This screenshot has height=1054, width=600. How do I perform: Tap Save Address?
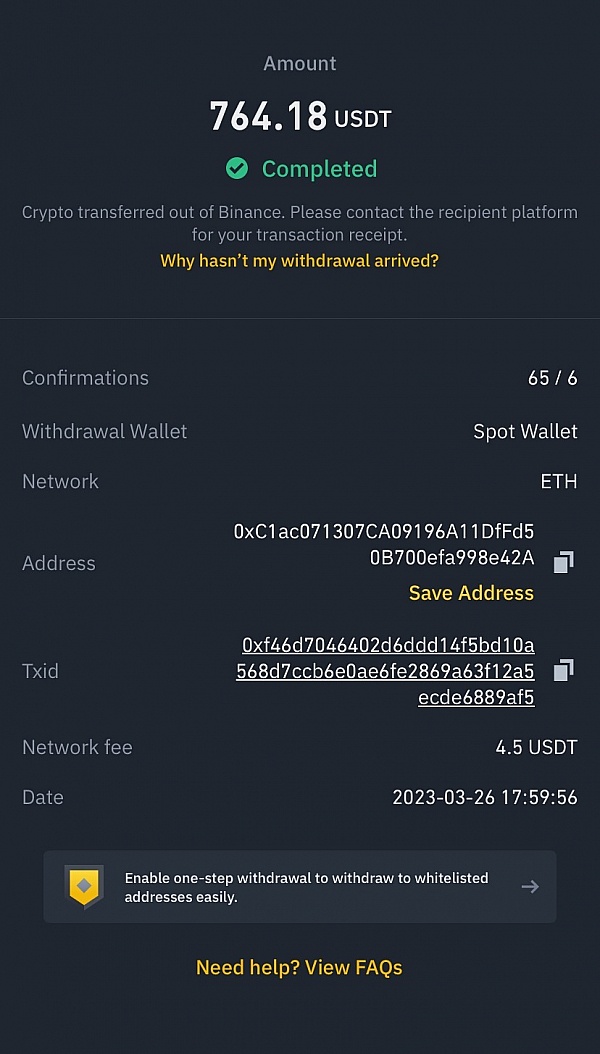point(471,593)
